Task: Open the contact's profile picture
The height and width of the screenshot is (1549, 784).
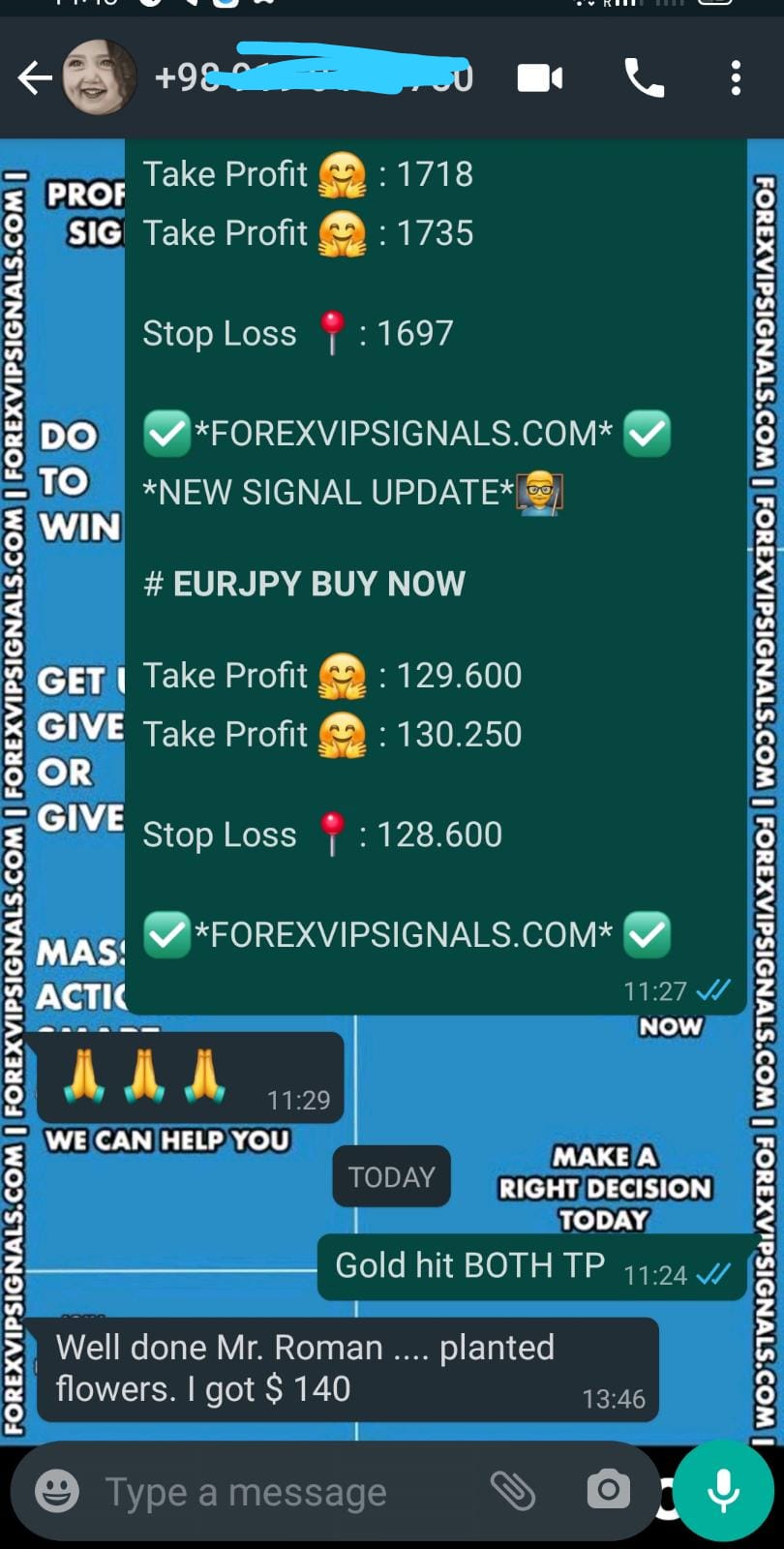Action: point(99,78)
